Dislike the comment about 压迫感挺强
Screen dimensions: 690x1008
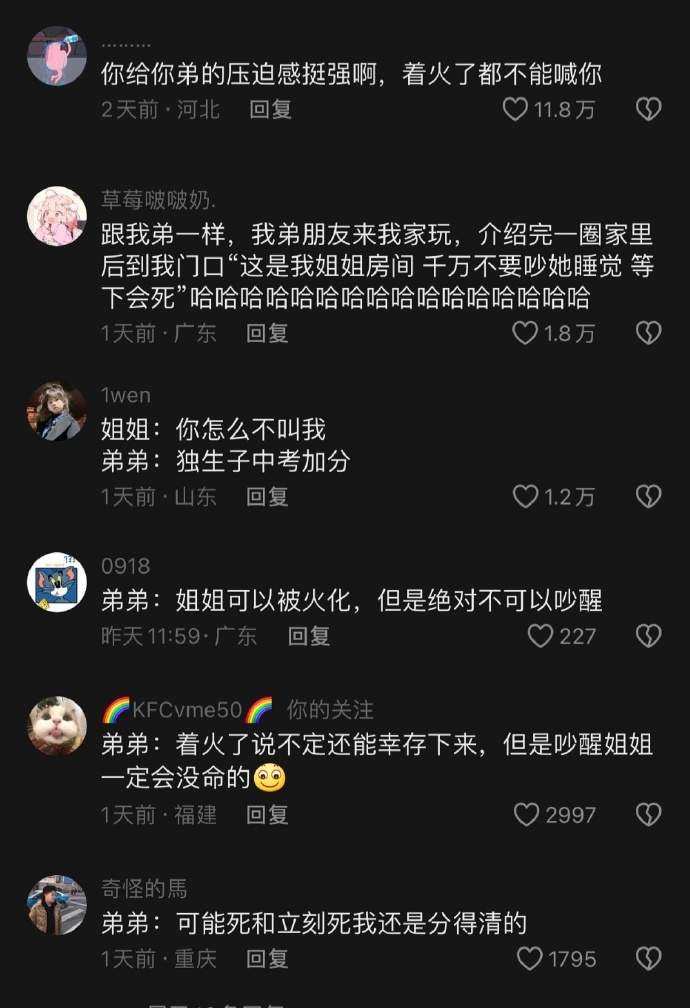pyautogui.click(x=649, y=109)
